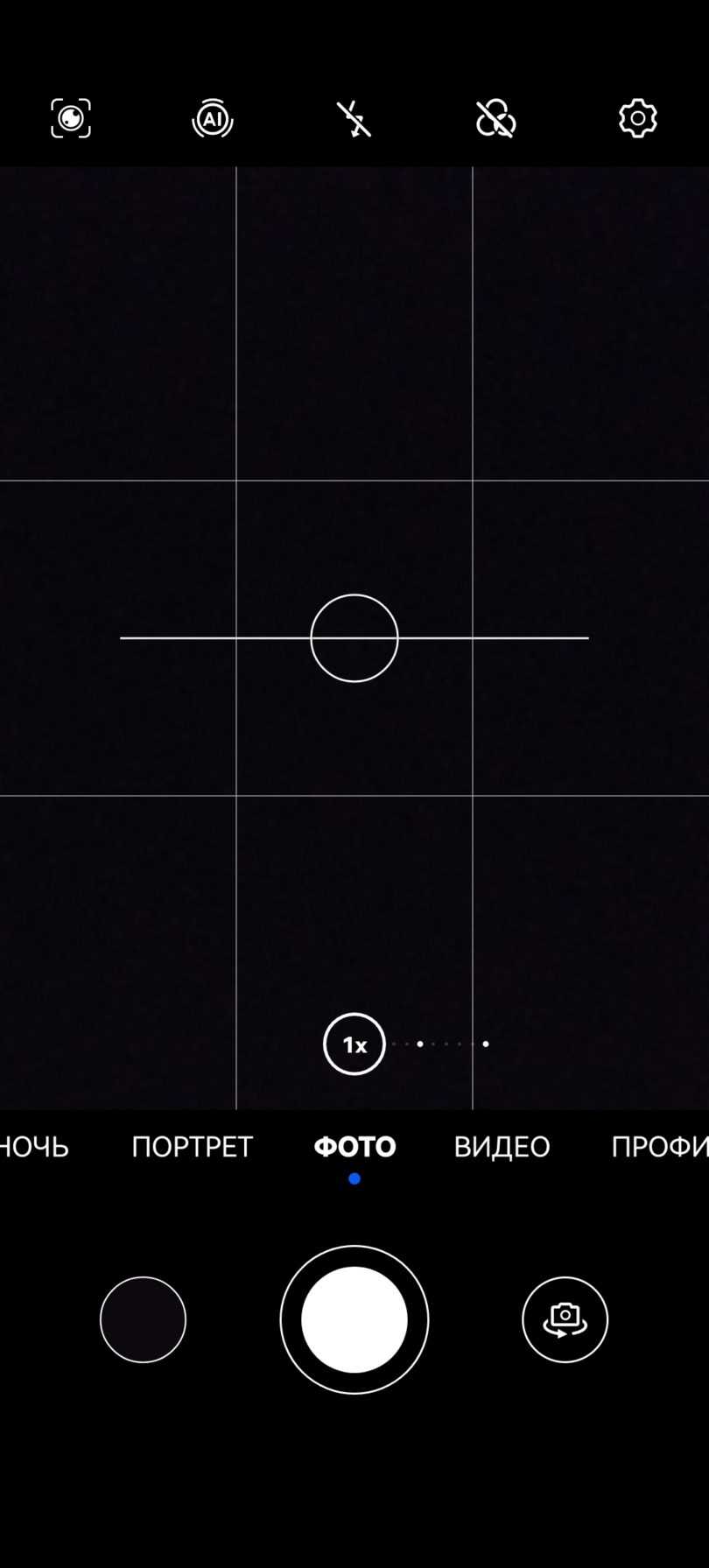Switch to НОЧЬ mode
709x1568 pixels.
point(35,1146)
